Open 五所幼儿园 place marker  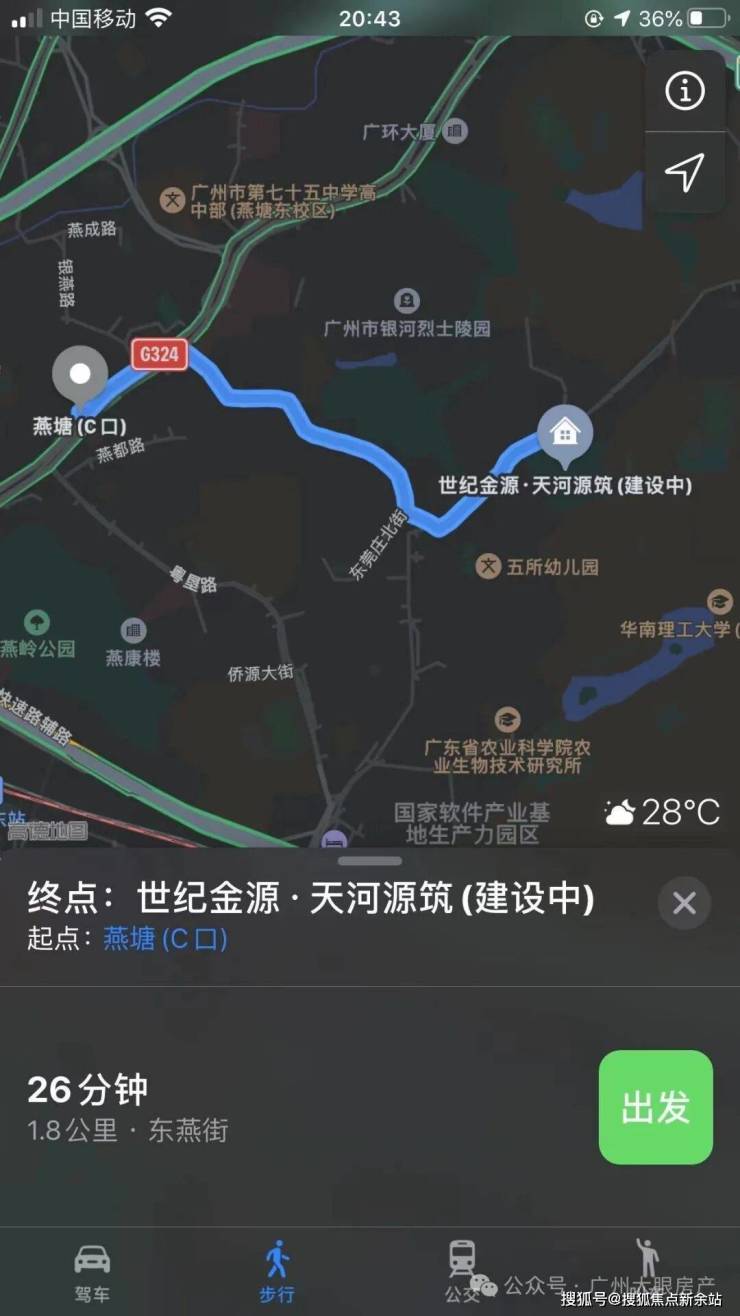click(x=488, y=567)
